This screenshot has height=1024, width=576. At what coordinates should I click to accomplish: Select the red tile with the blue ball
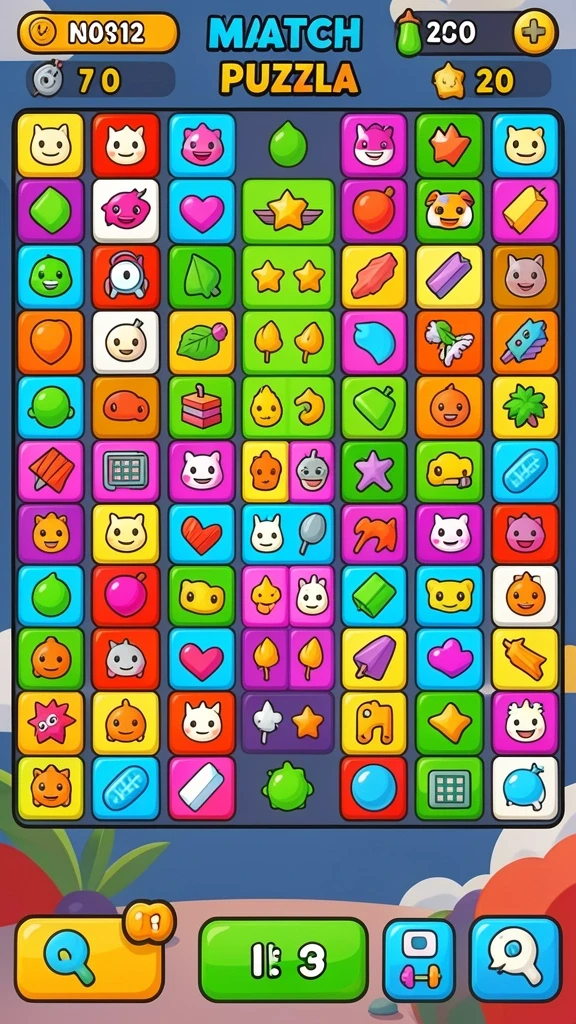(x=374, y=788)
